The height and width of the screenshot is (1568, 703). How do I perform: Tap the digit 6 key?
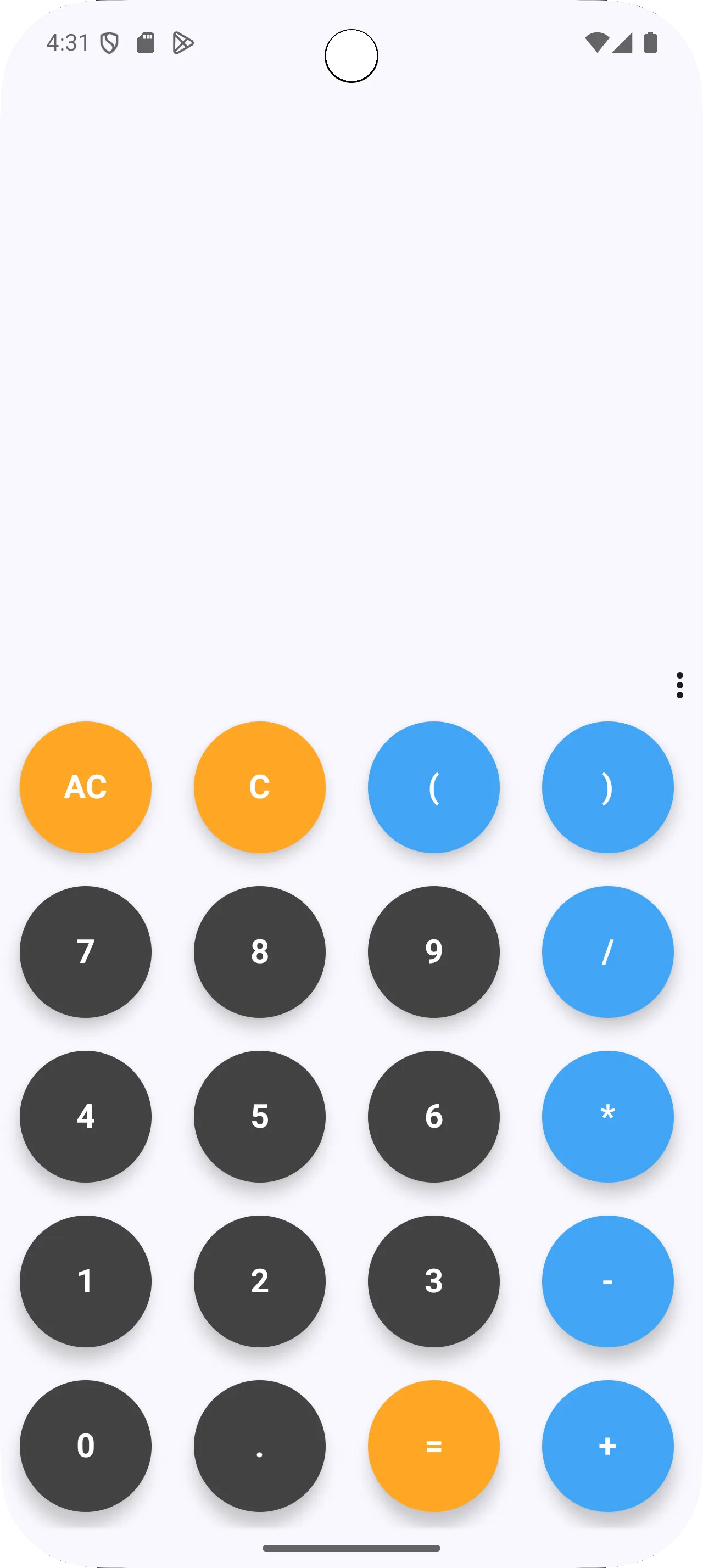(x=433, y=1116)
